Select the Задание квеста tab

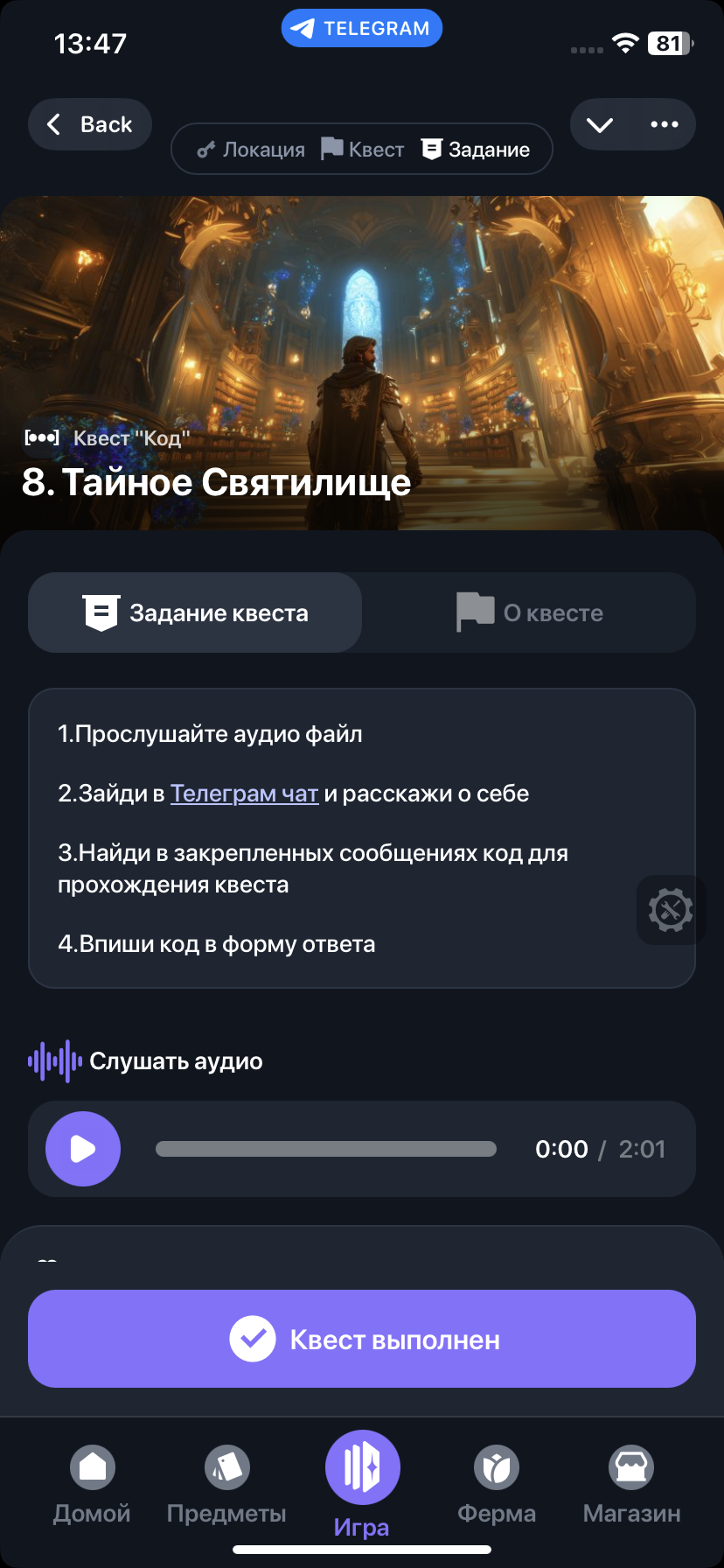[x=195, y=612]
